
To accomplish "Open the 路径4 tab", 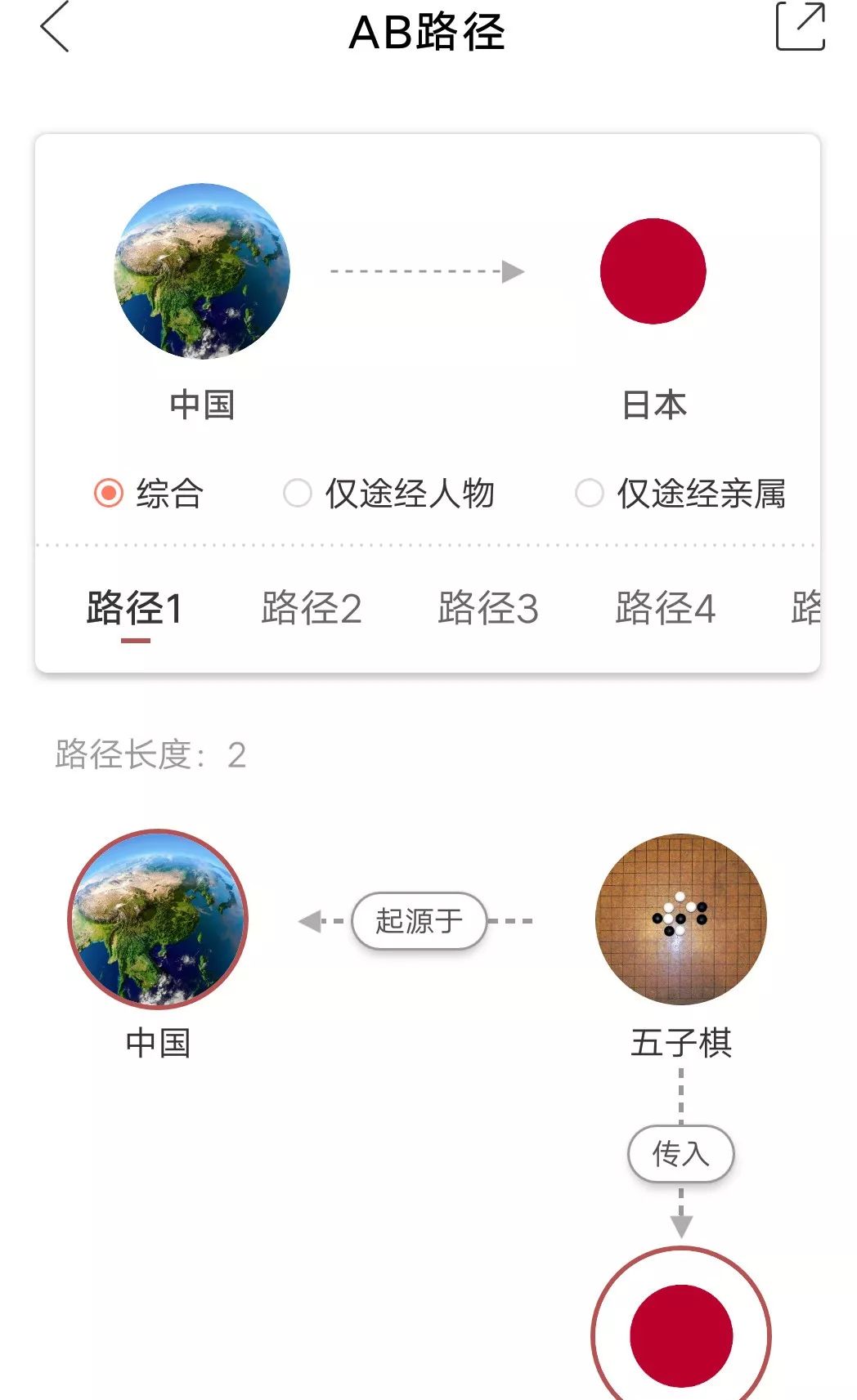I will pos(665,608).
